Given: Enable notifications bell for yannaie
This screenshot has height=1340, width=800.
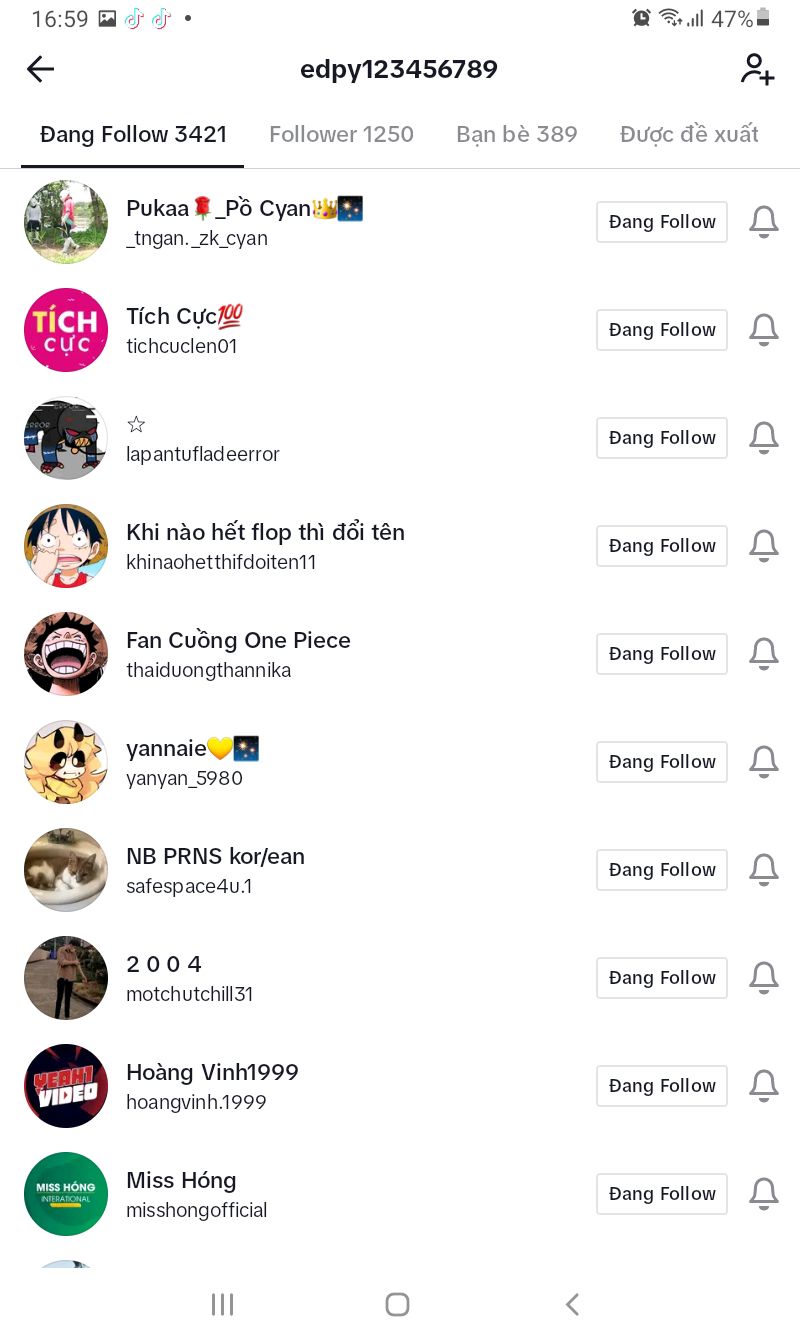Looking at the screenshot, I should click(764, 762).
